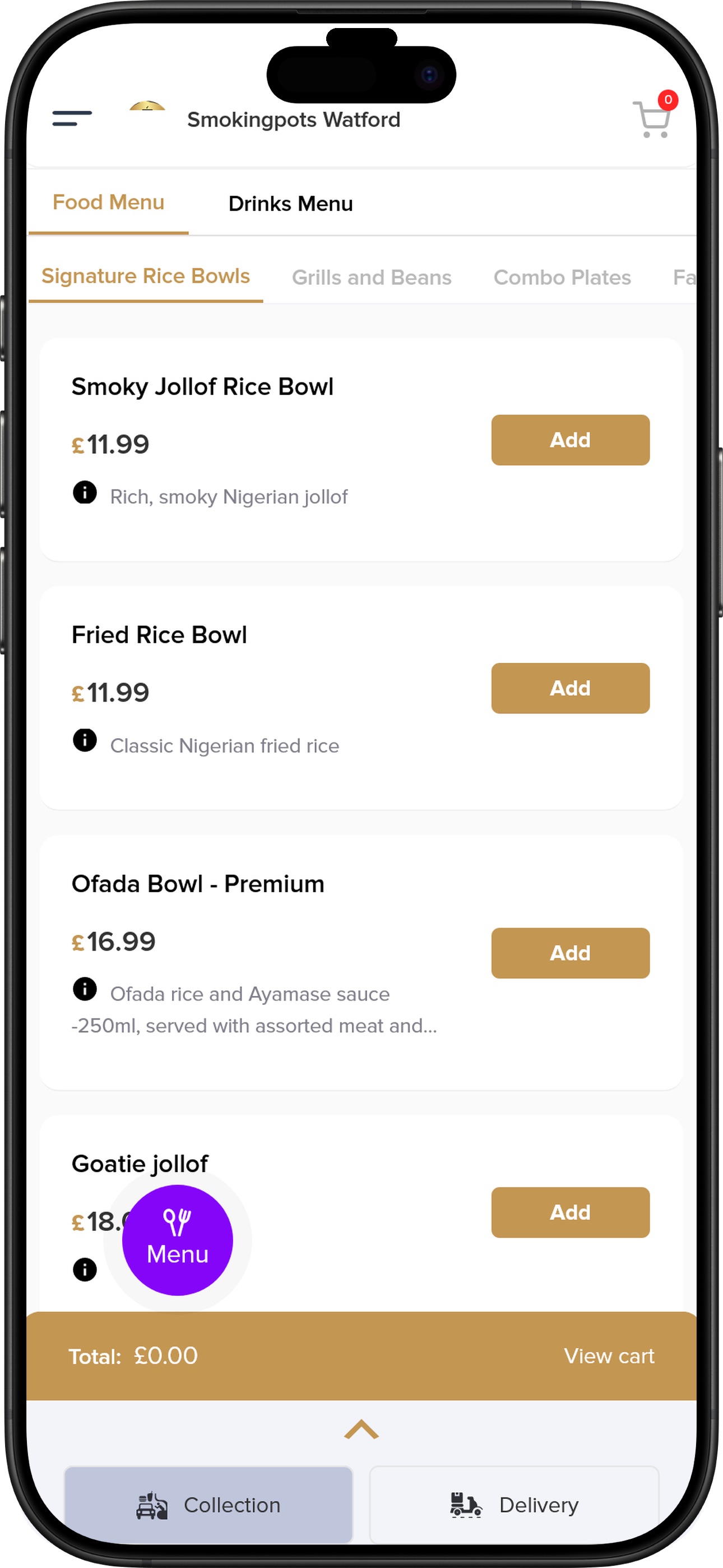This screenshot has width=723, height=1568.
Task: Open the hamburger drawer menu
Action: [x=72, y=118]
